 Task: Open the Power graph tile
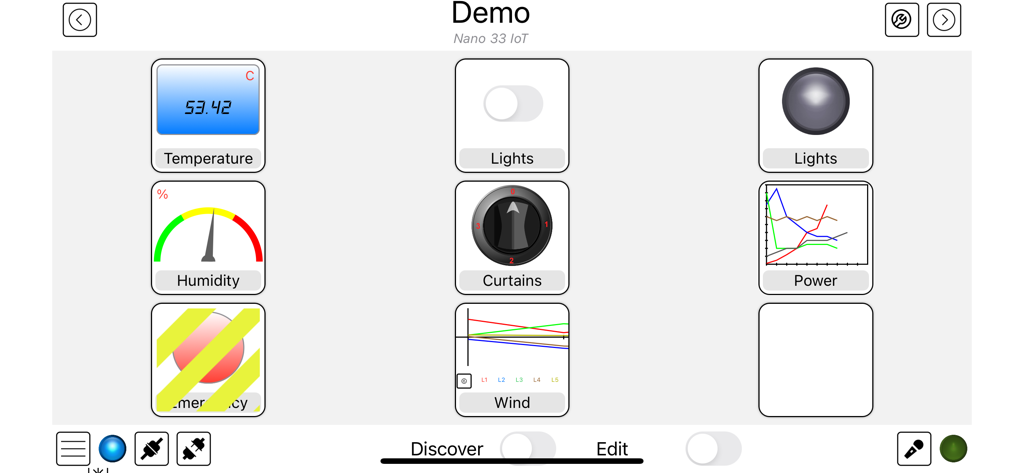815,227
